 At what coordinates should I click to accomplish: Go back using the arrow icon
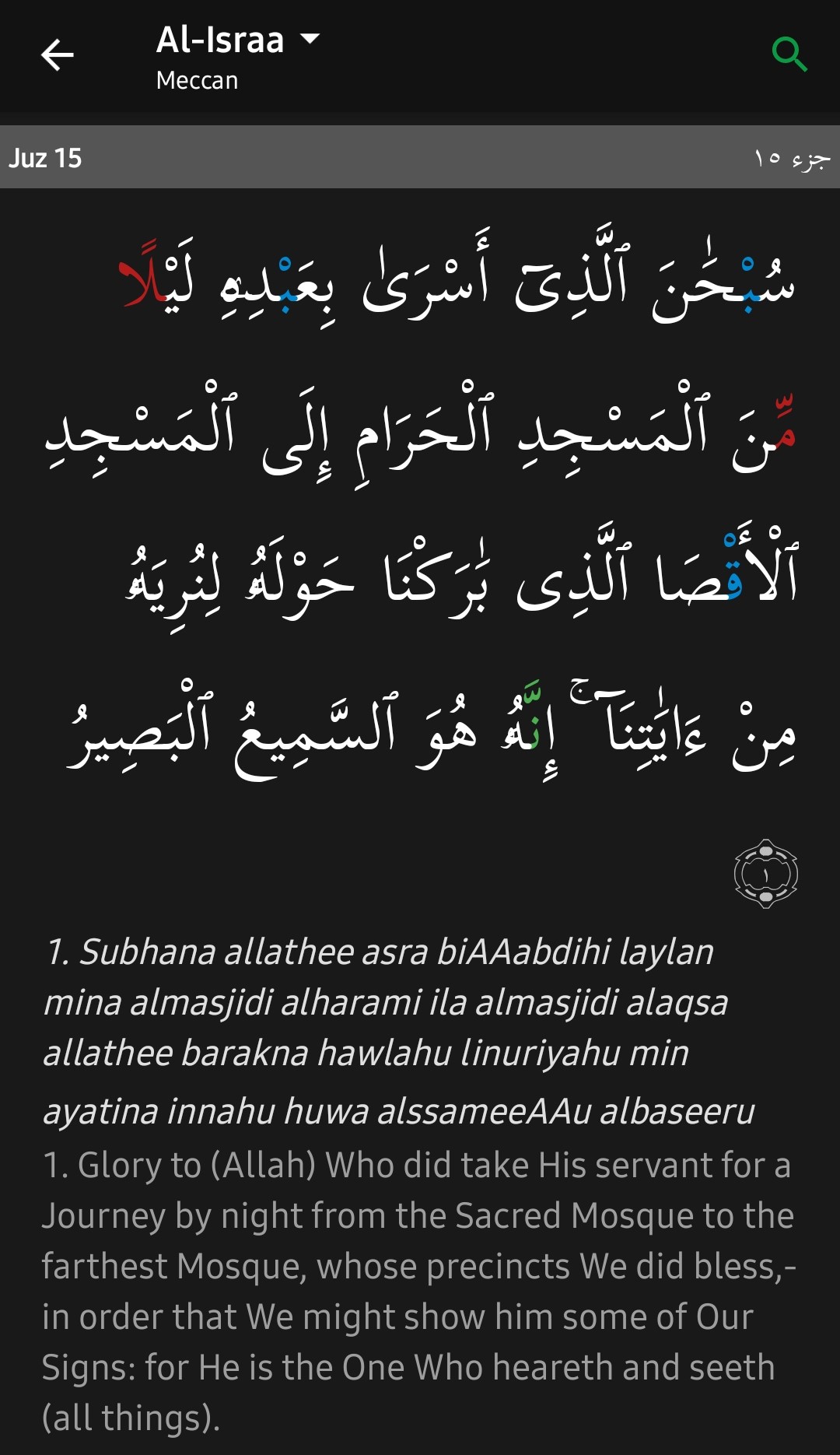point(57,55)
